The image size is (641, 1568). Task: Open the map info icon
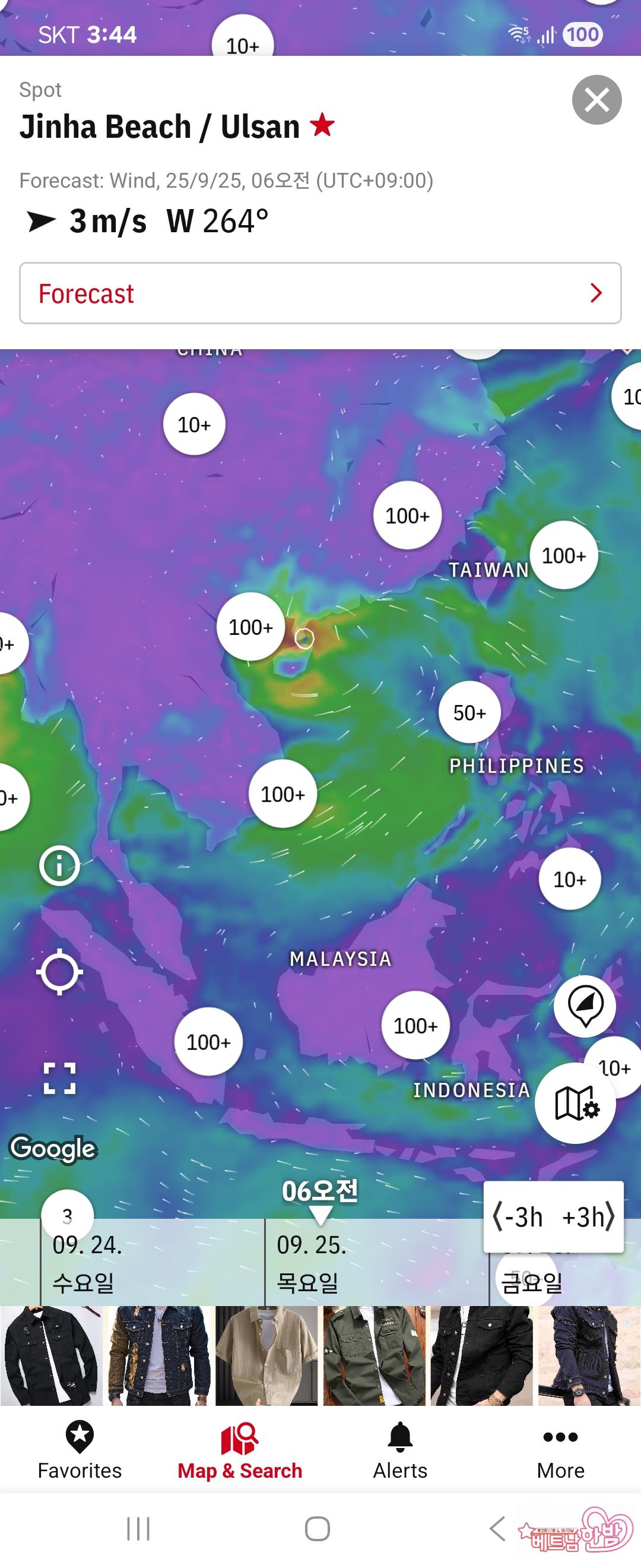pos(59,865)
